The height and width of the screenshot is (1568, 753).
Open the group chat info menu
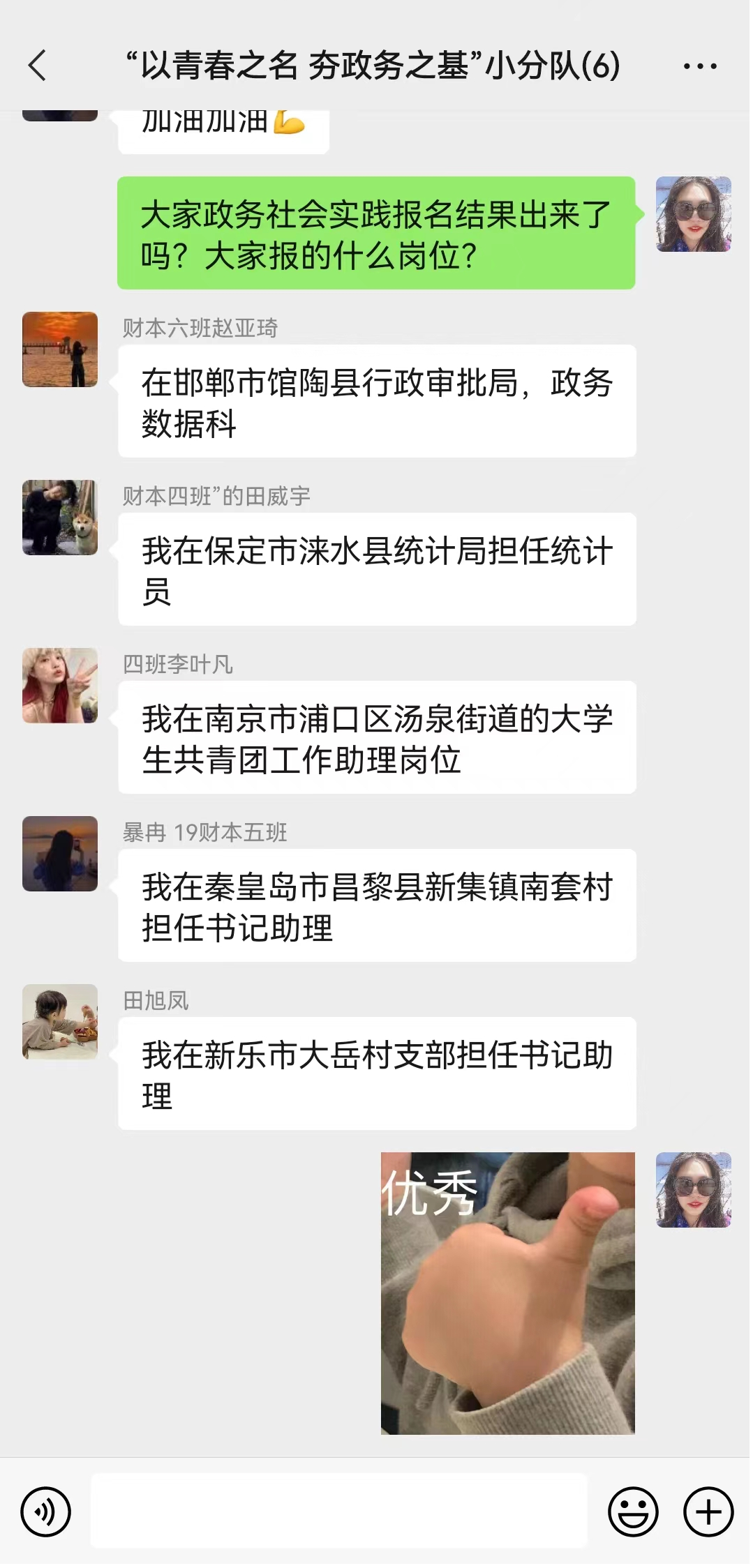(700, 66)
